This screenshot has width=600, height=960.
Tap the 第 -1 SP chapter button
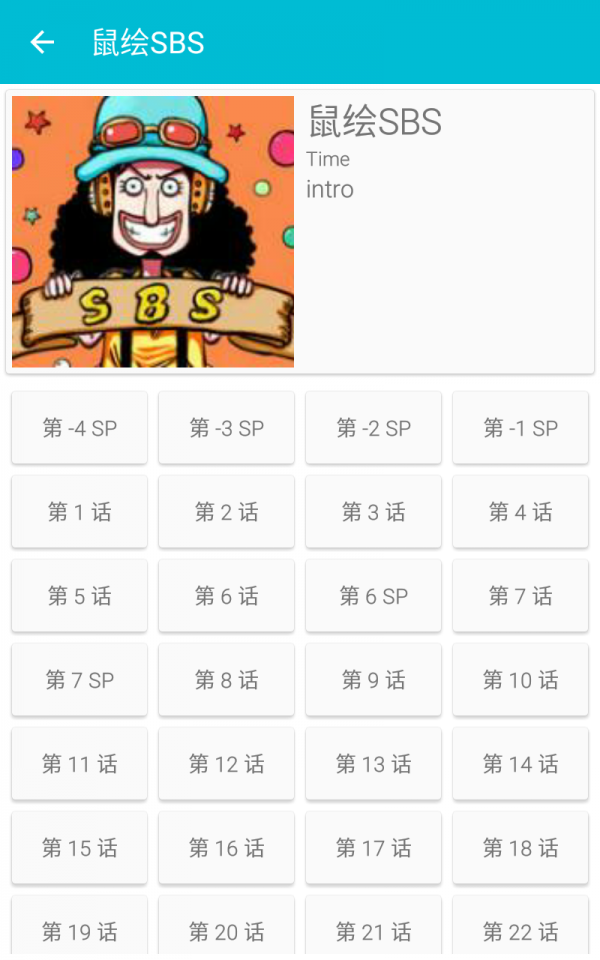pos(521,428)
